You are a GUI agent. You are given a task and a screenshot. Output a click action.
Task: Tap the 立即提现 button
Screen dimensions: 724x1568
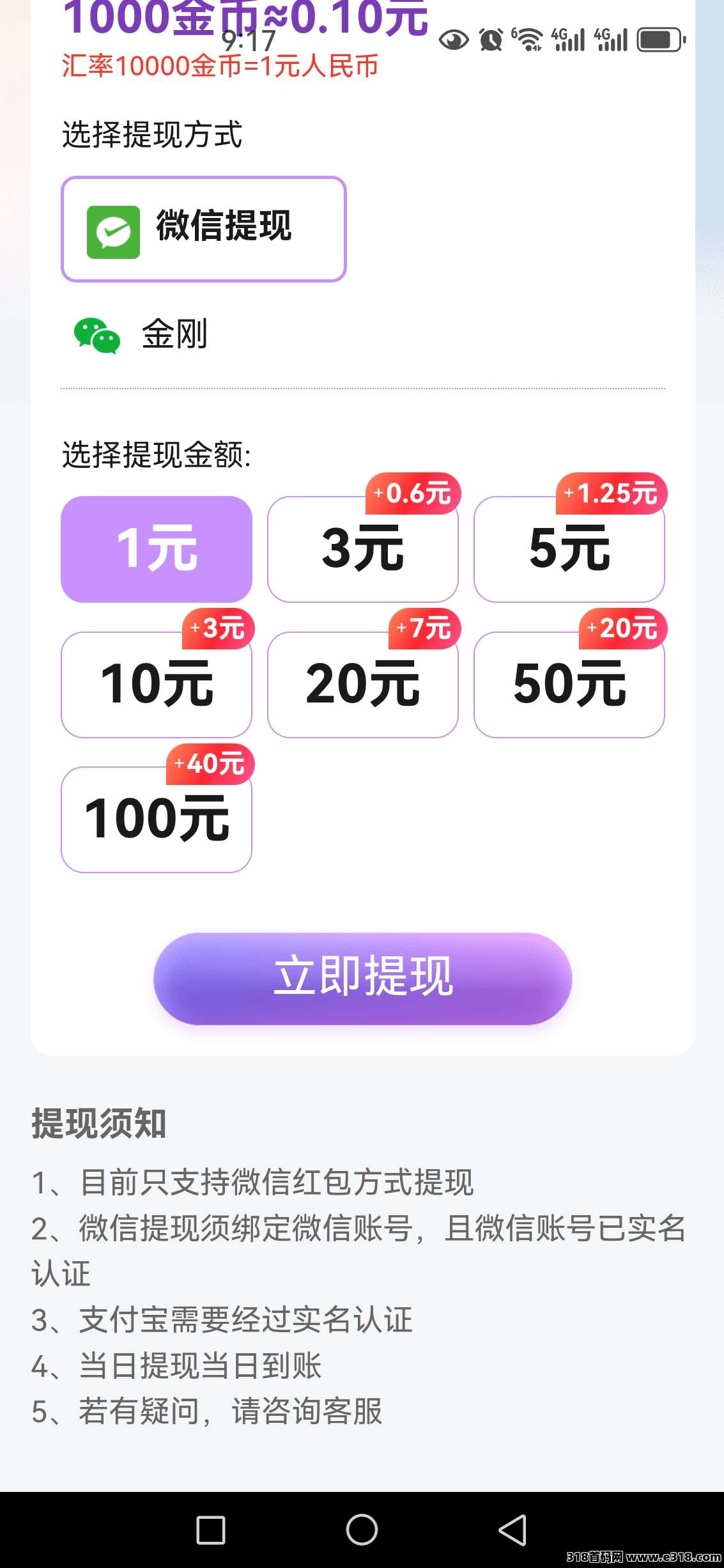[363, 978]
